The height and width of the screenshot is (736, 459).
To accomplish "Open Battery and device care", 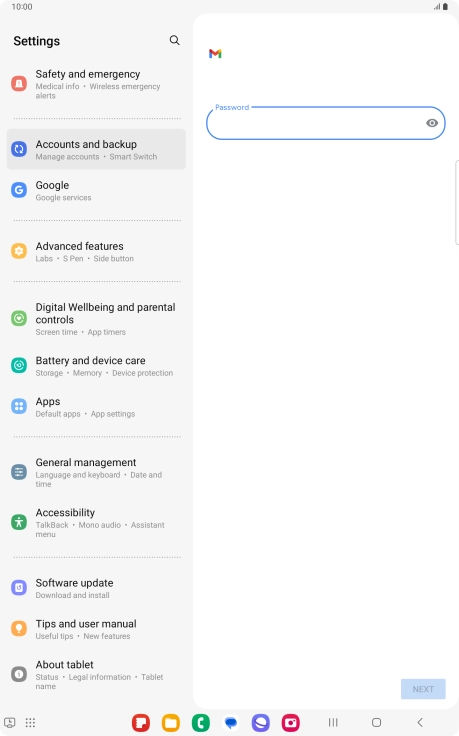I will pos(96,366).
